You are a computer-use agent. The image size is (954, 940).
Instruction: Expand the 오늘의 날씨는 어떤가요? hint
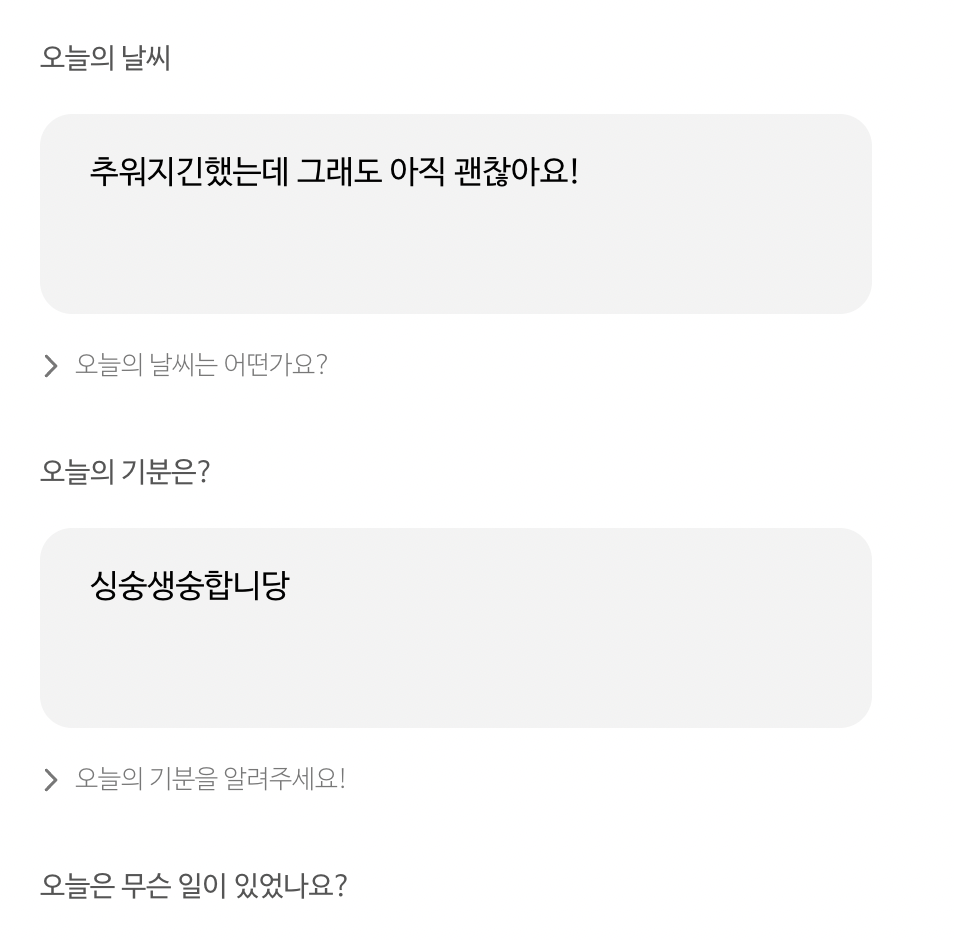pos(186,365)
